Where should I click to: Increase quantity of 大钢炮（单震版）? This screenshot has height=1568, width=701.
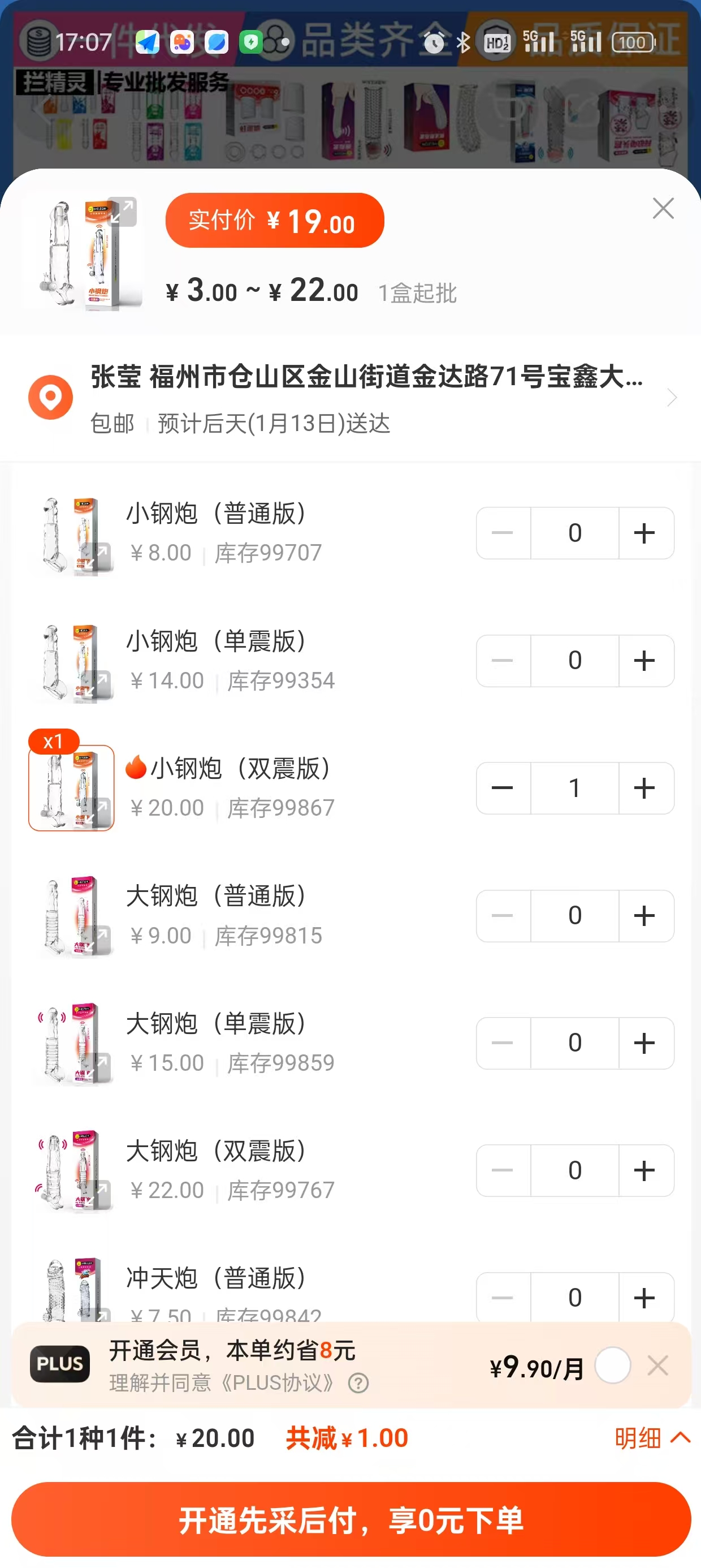[645, 1043]
